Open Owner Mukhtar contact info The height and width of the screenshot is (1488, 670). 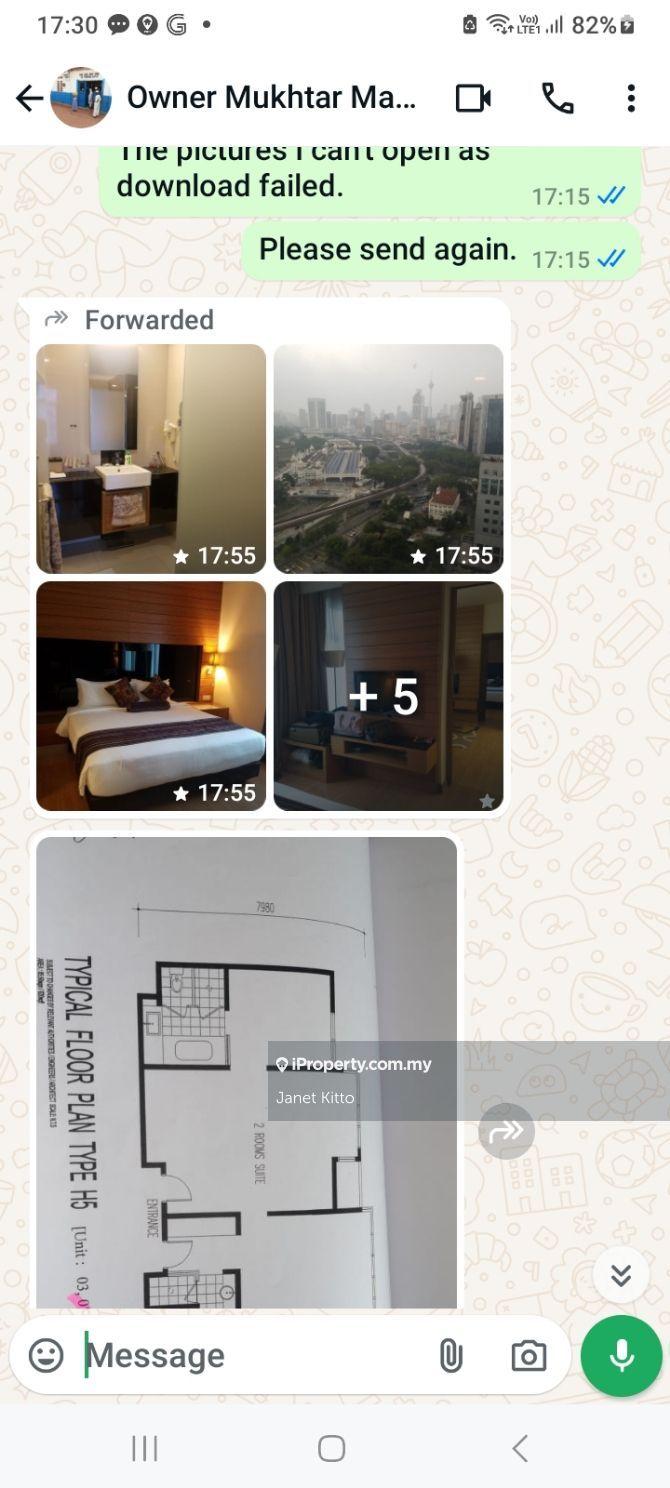tap(270, 98)
